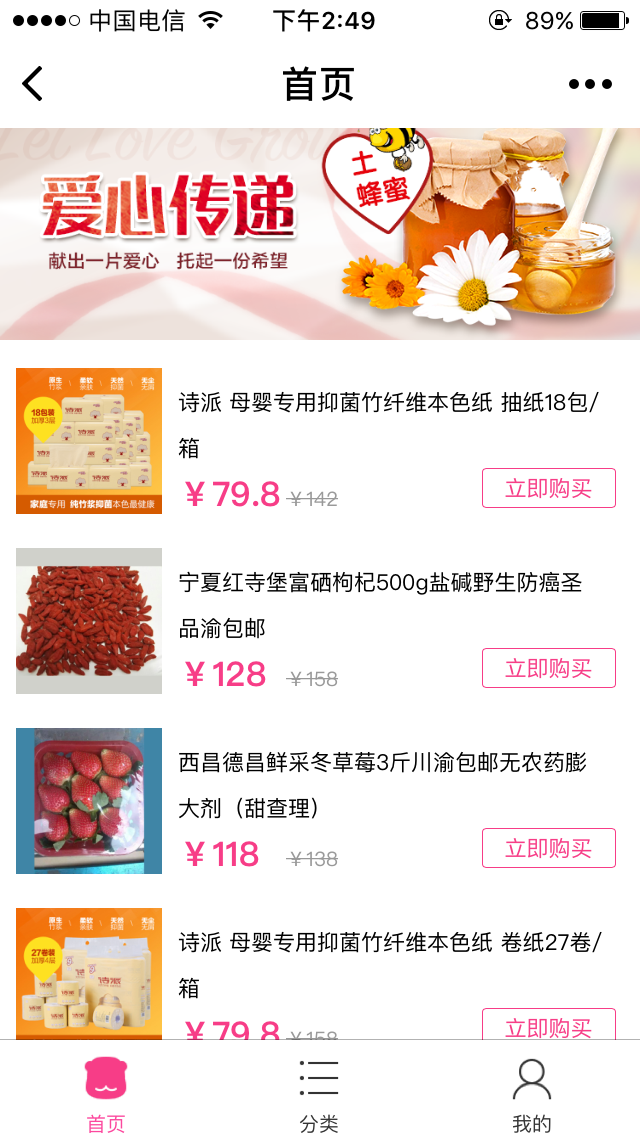Screen dimensions: 640x1136
Task: Switch to the 首页 tab
Action: point(106,1092)
